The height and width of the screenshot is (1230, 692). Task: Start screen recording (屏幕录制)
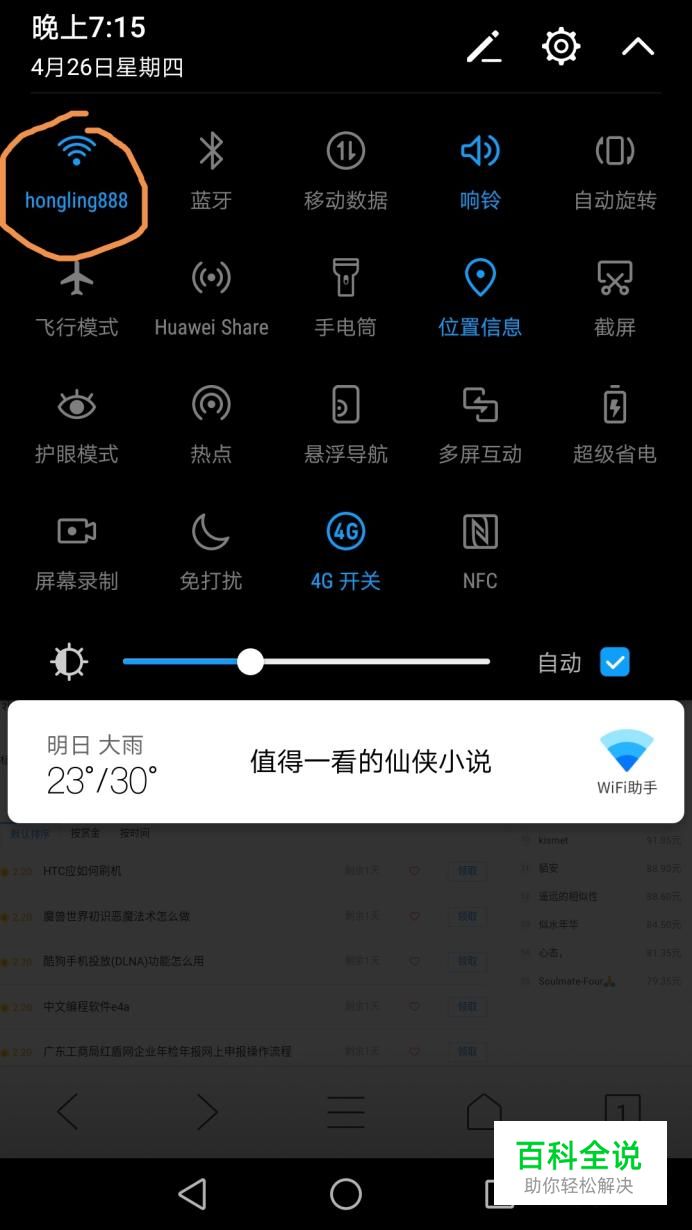pyautogui.click(x=76, y=533)
